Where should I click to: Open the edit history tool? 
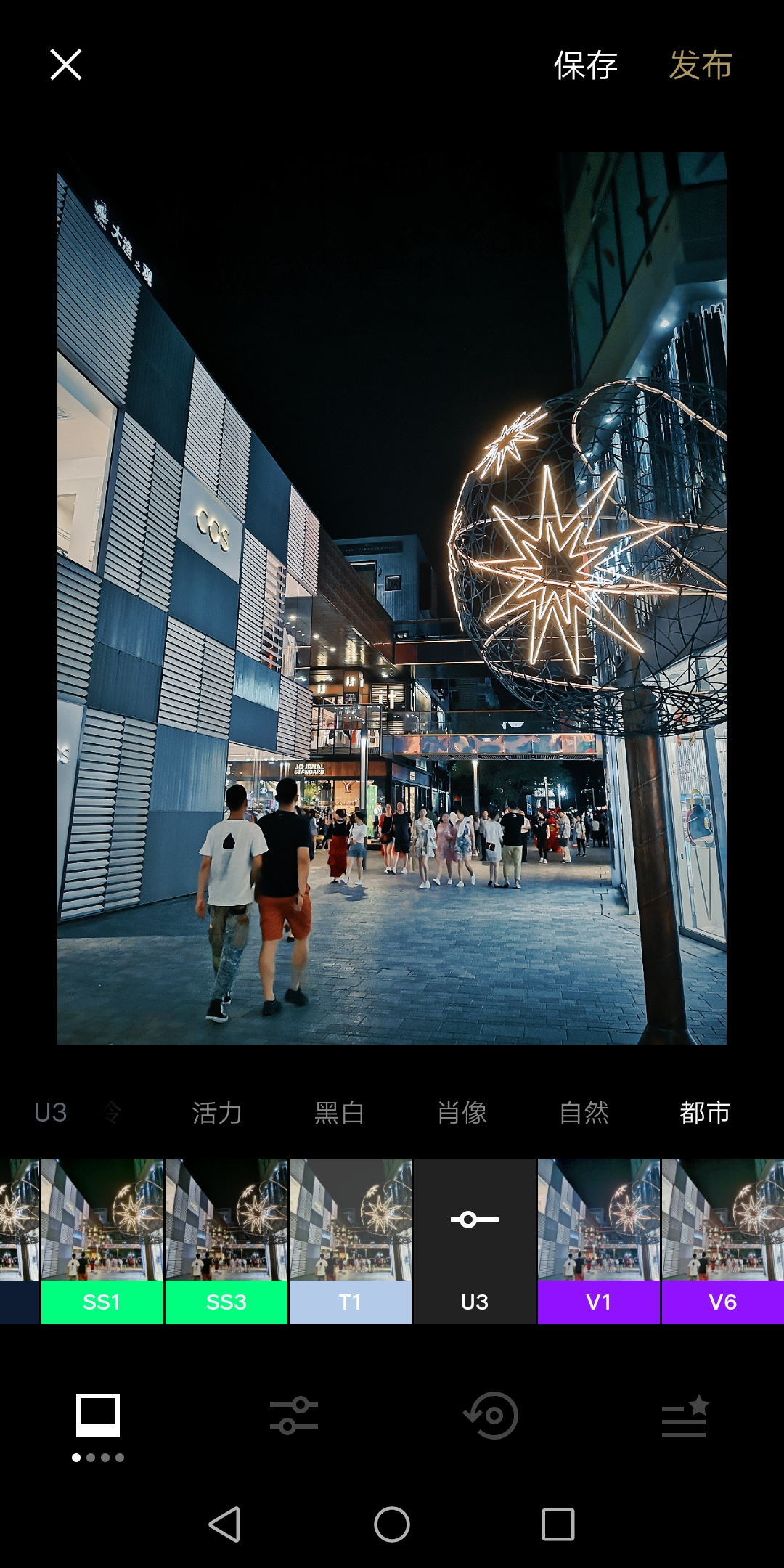click(491, 1416)
